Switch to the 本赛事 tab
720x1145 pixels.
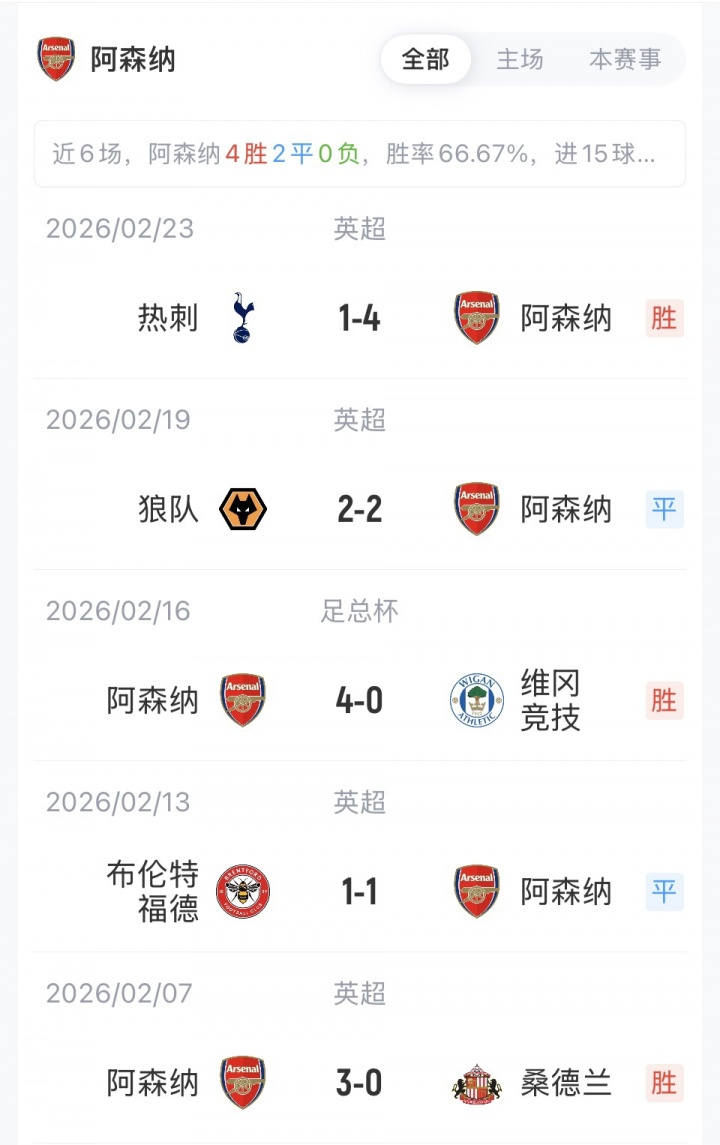625,60
